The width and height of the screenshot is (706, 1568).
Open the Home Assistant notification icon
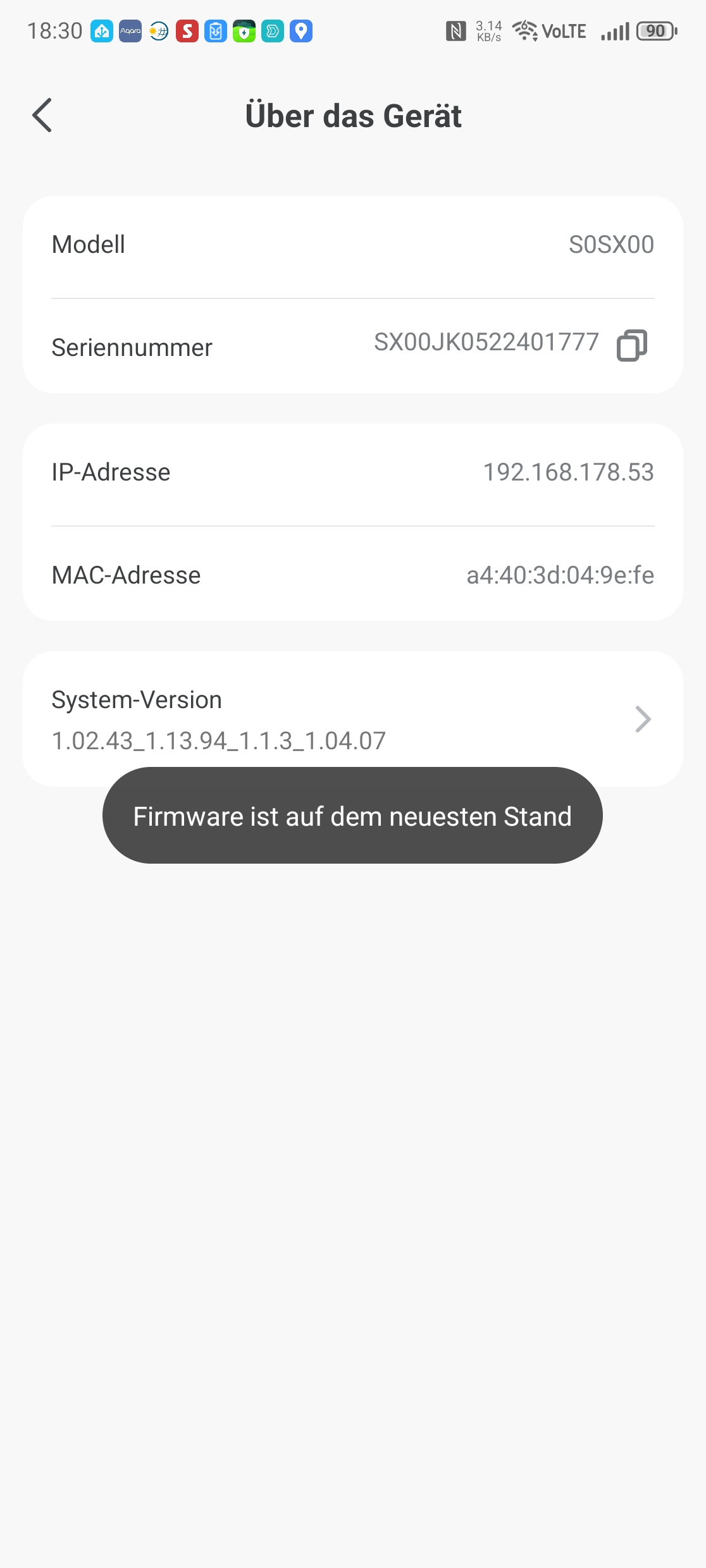coord(100,30)
